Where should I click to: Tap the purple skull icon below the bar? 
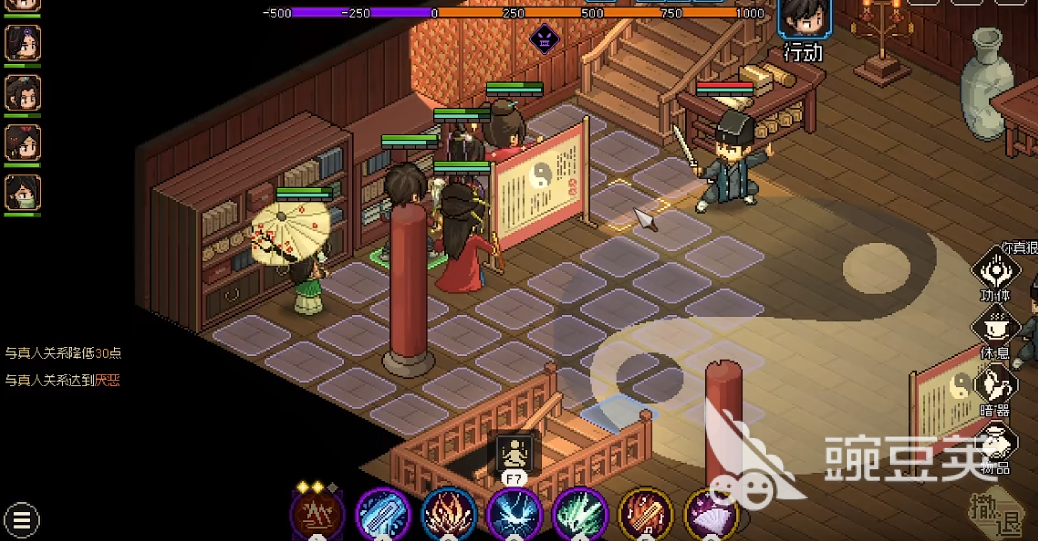click(x=545, y=39)
